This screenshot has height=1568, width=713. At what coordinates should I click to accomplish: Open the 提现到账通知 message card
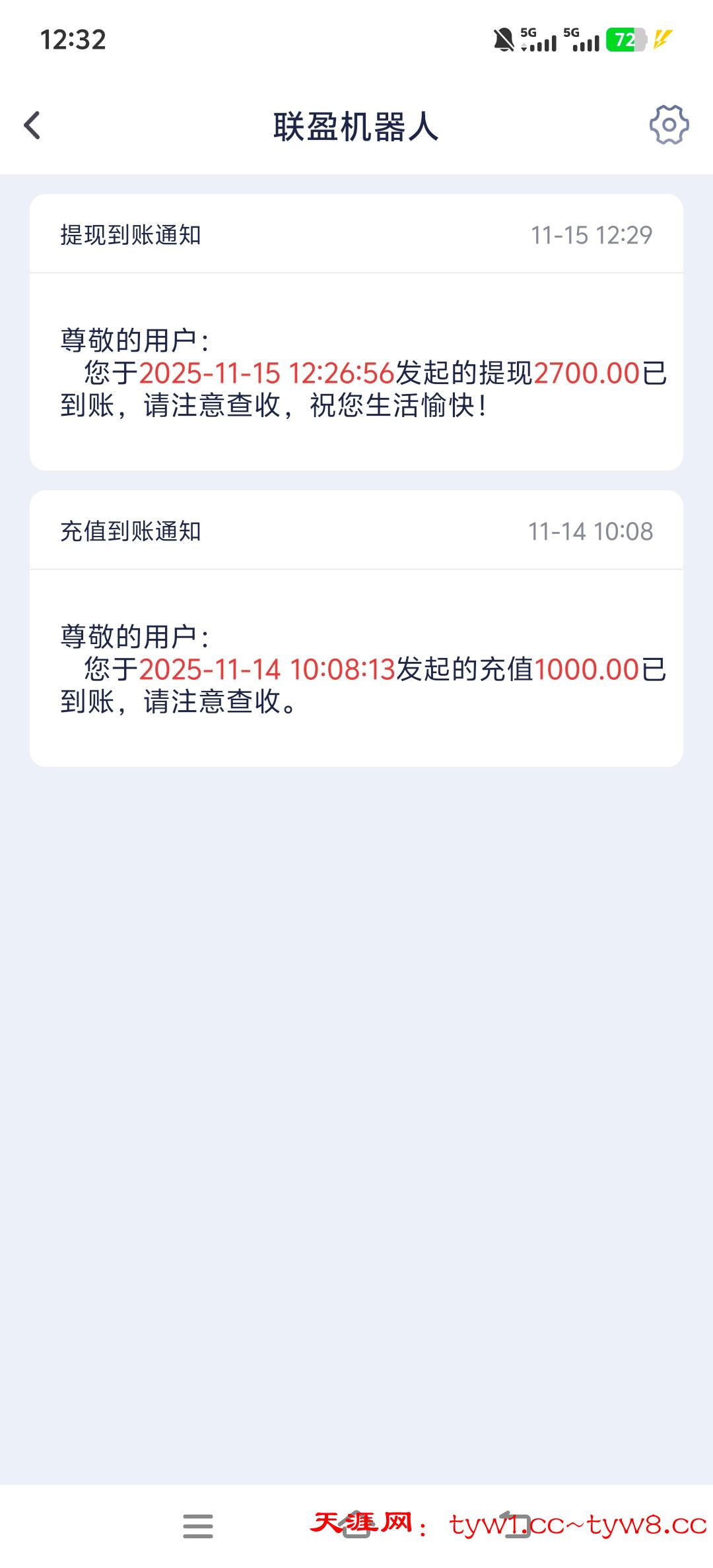[x=356, y=332]
